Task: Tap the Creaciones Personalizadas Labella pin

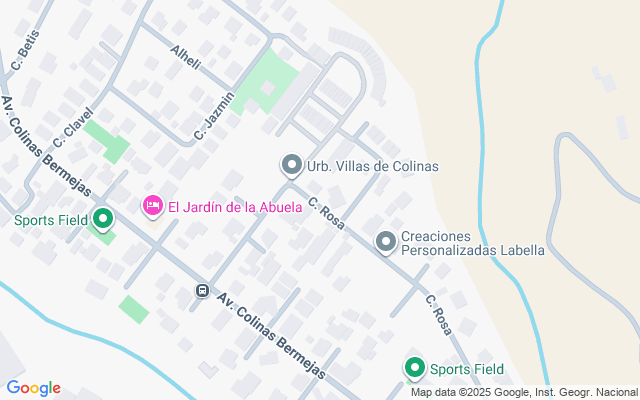Action: (386, 242)
